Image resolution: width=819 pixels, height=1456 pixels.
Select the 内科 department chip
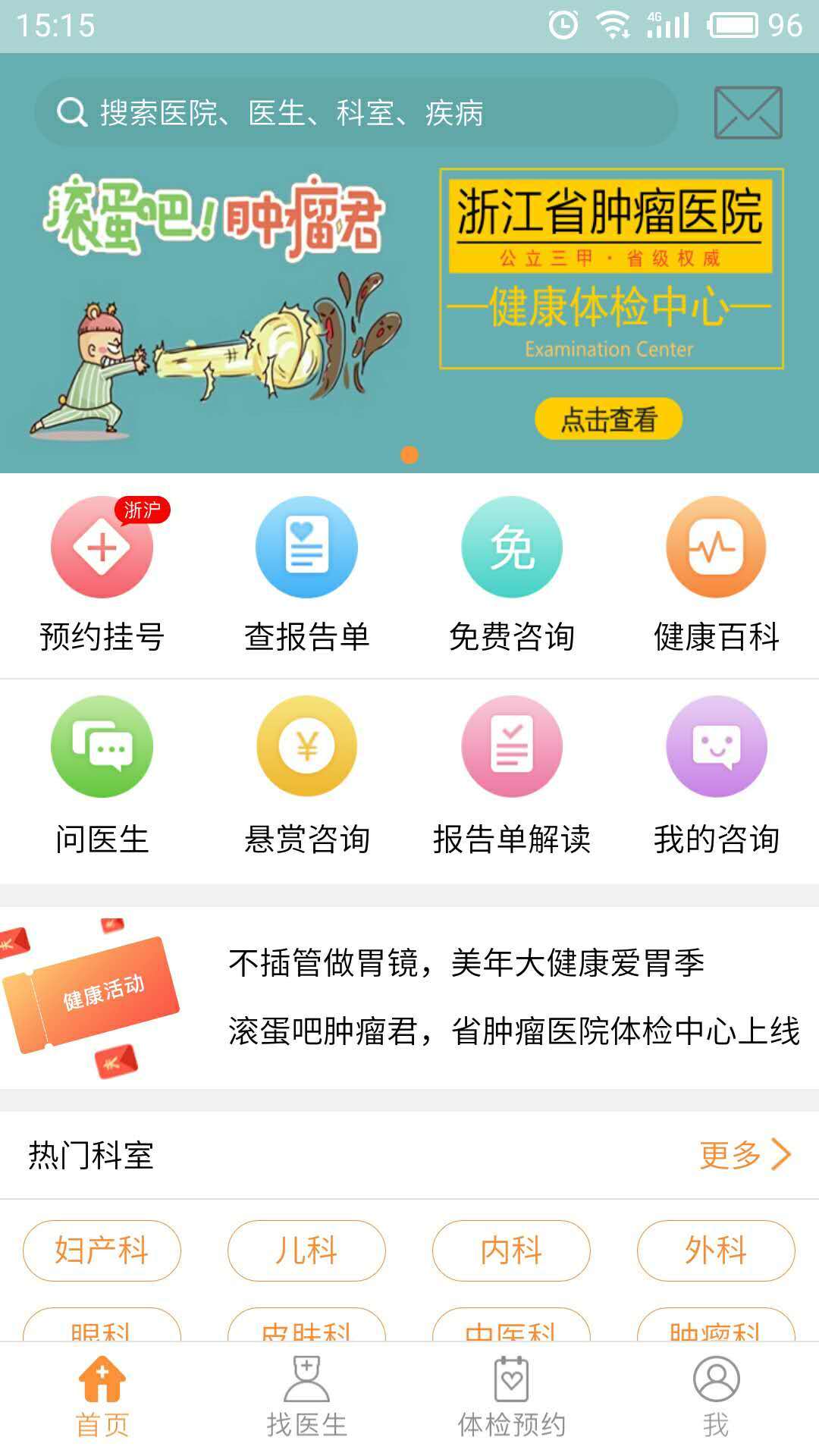(511, 1250)
